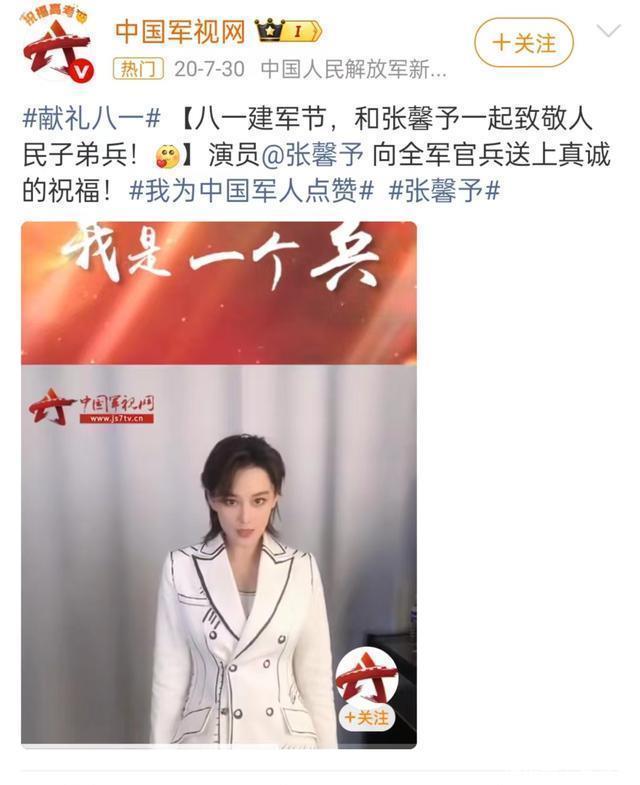The height and width of the screenshot is (785, 640).
Task: Open the #我为中国军人点赞# topic
Action: coord(251,190)
